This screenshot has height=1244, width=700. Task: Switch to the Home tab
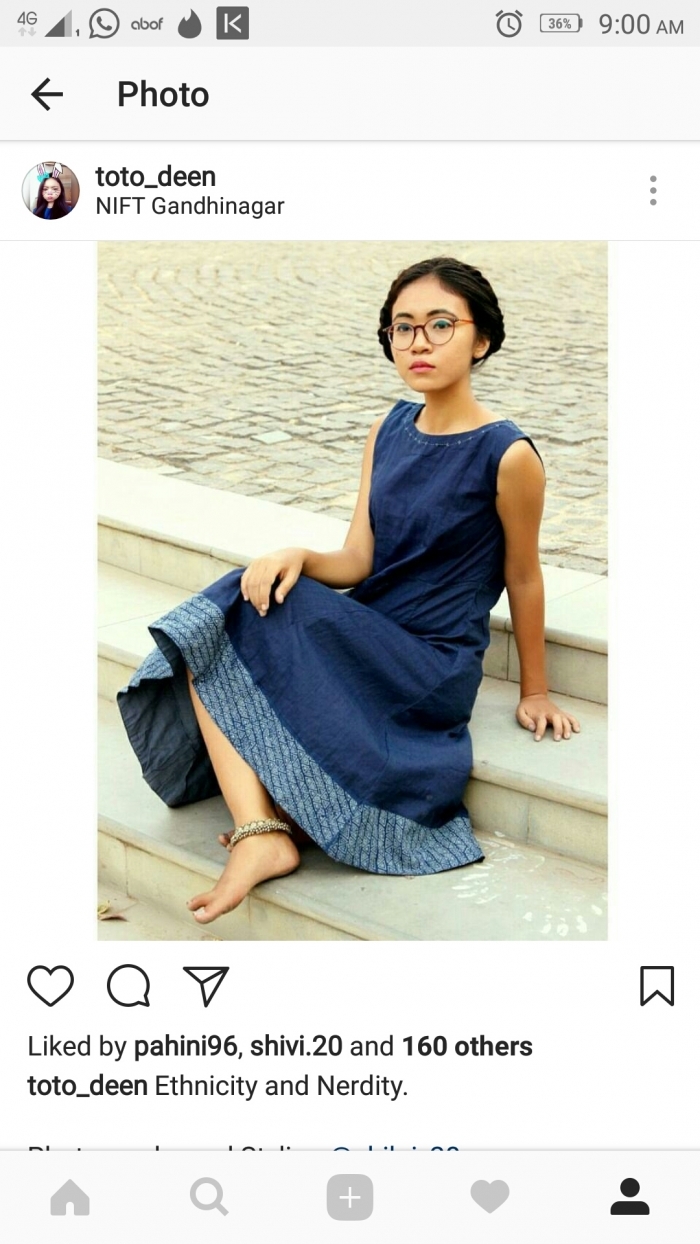pyautogui.click(x=70, y=1197)
